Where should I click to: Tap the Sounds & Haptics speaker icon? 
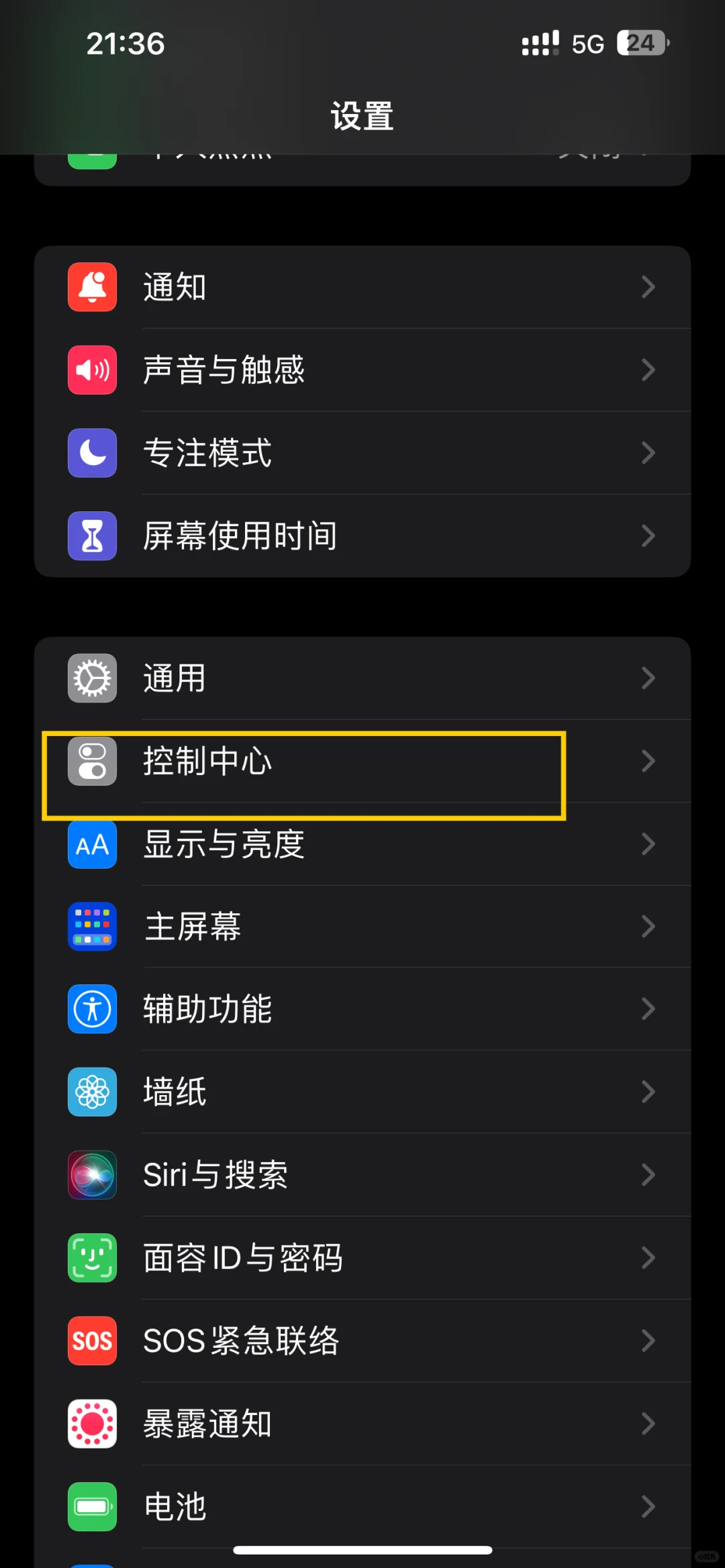click(92, 370)
